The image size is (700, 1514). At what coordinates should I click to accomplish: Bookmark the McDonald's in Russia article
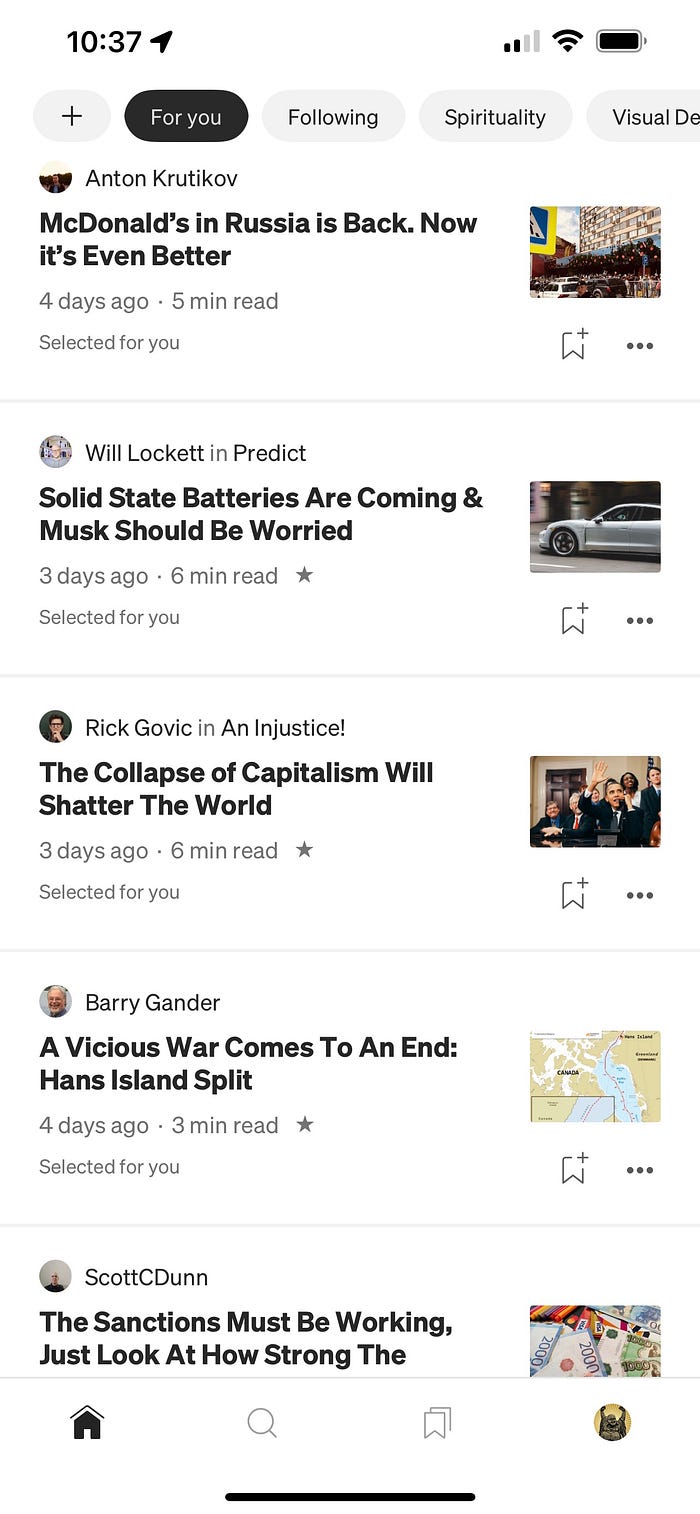point(574,345)
